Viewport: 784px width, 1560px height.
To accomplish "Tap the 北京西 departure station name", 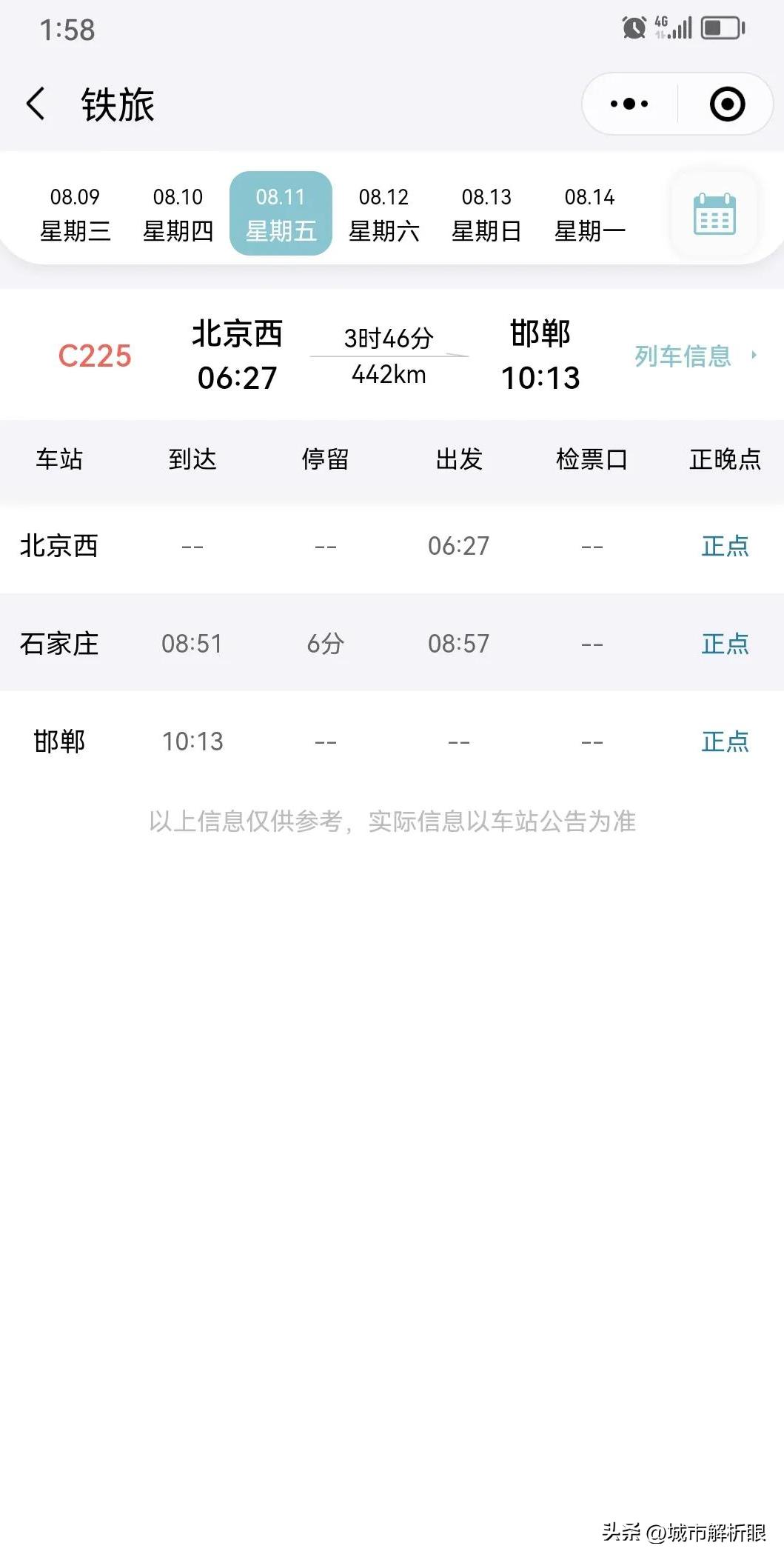I will pyautogui.click(x=238, y=336).
